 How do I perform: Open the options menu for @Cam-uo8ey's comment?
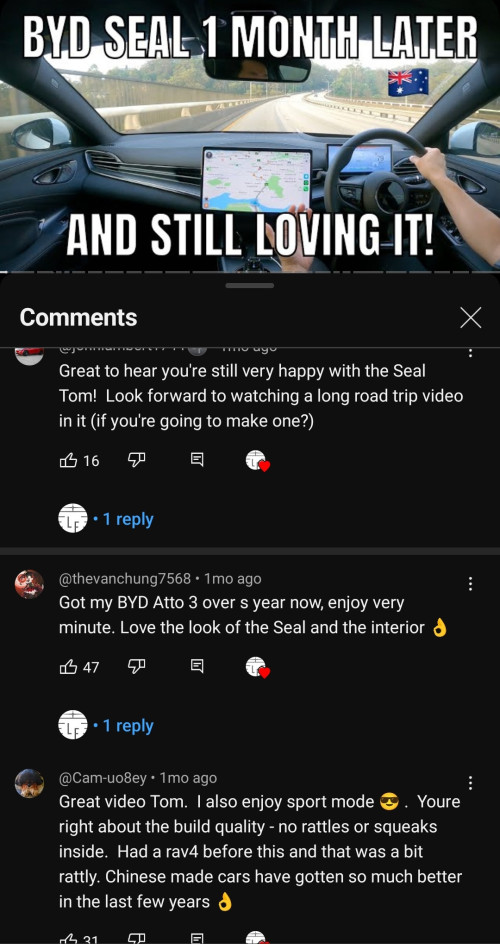click(x=470, y=783)
